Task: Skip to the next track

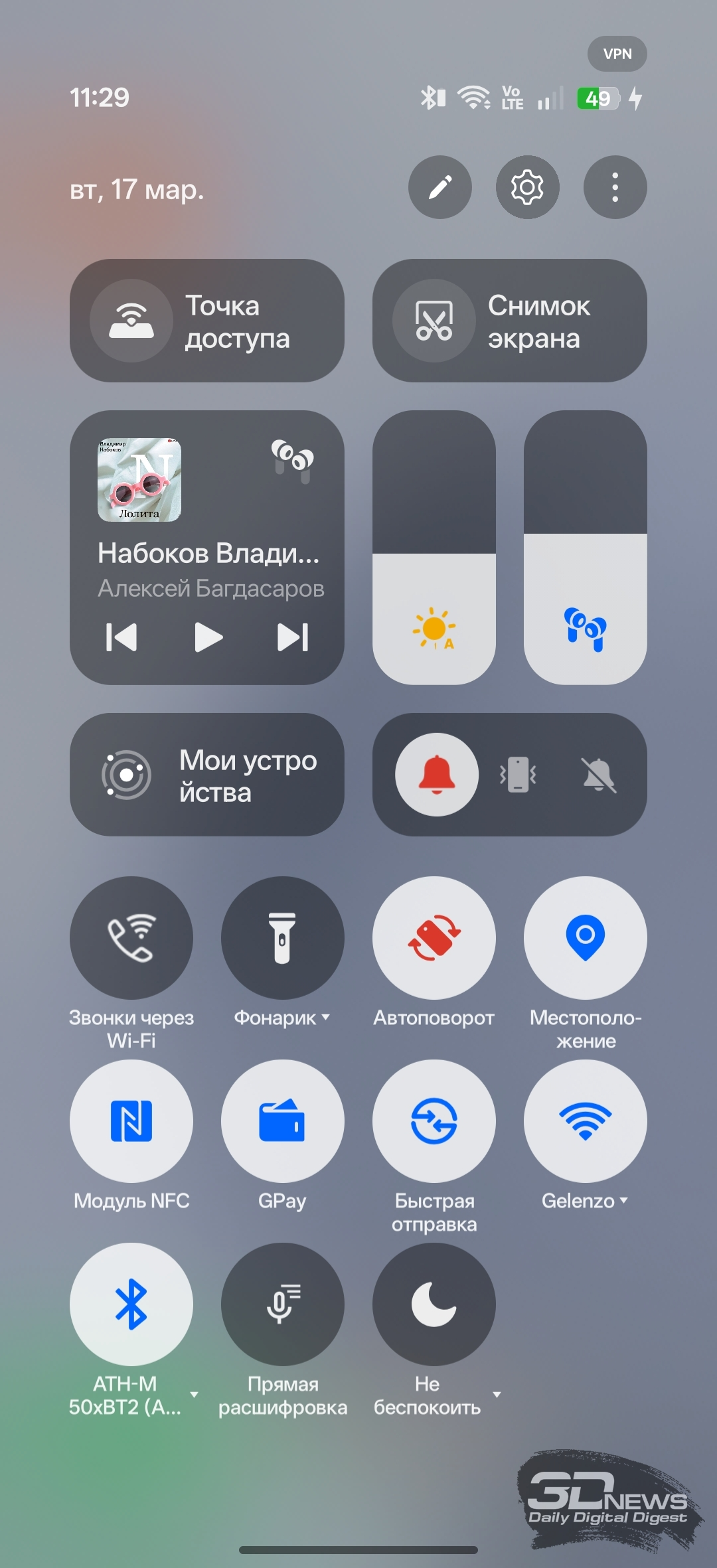Action: click(x=293, y=637)
